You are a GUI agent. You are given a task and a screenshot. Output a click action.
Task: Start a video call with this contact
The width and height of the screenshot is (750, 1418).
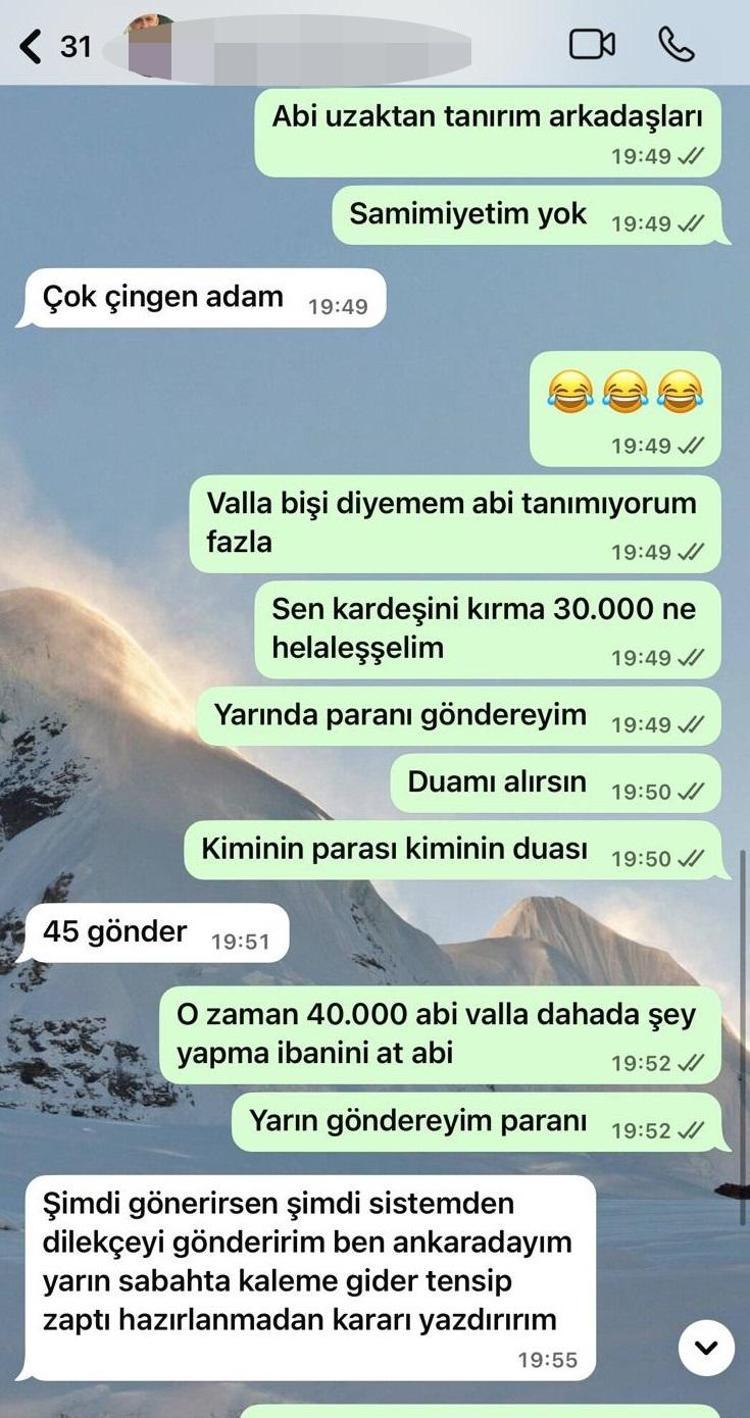[x=592, y=45]
